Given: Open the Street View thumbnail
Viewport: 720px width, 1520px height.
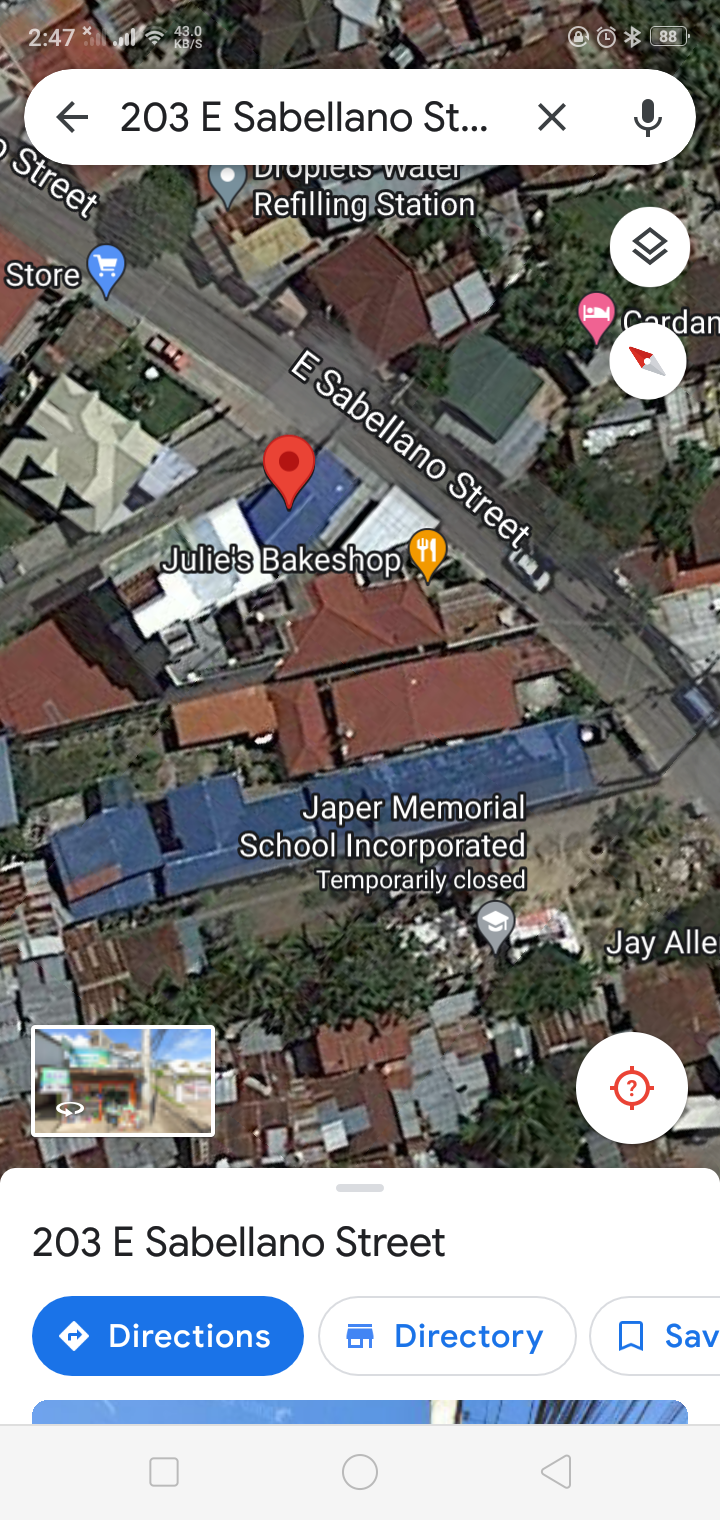Looking at the screenshot, I should click(x=124, y=1081).
